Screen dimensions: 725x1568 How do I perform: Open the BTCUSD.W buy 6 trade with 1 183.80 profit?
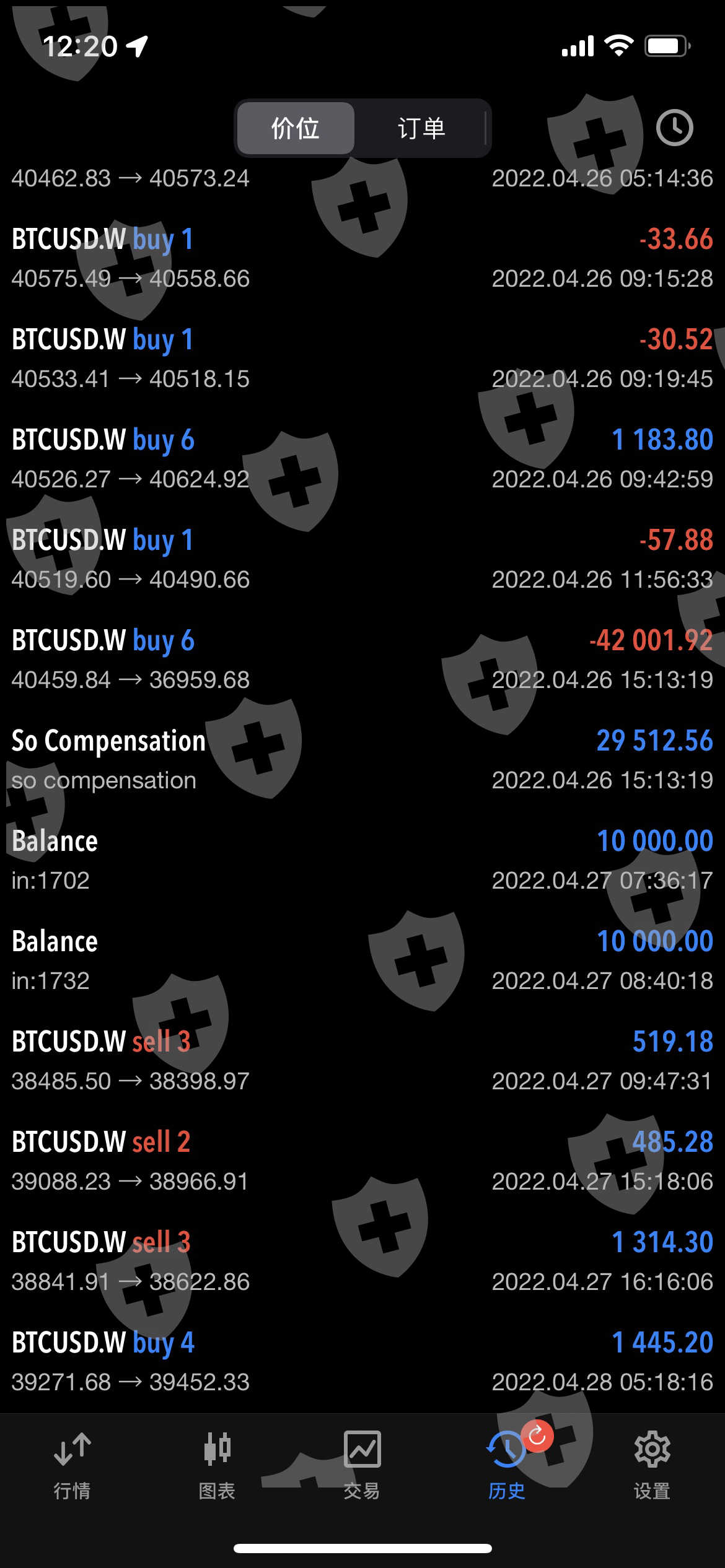tap(362, 459)
